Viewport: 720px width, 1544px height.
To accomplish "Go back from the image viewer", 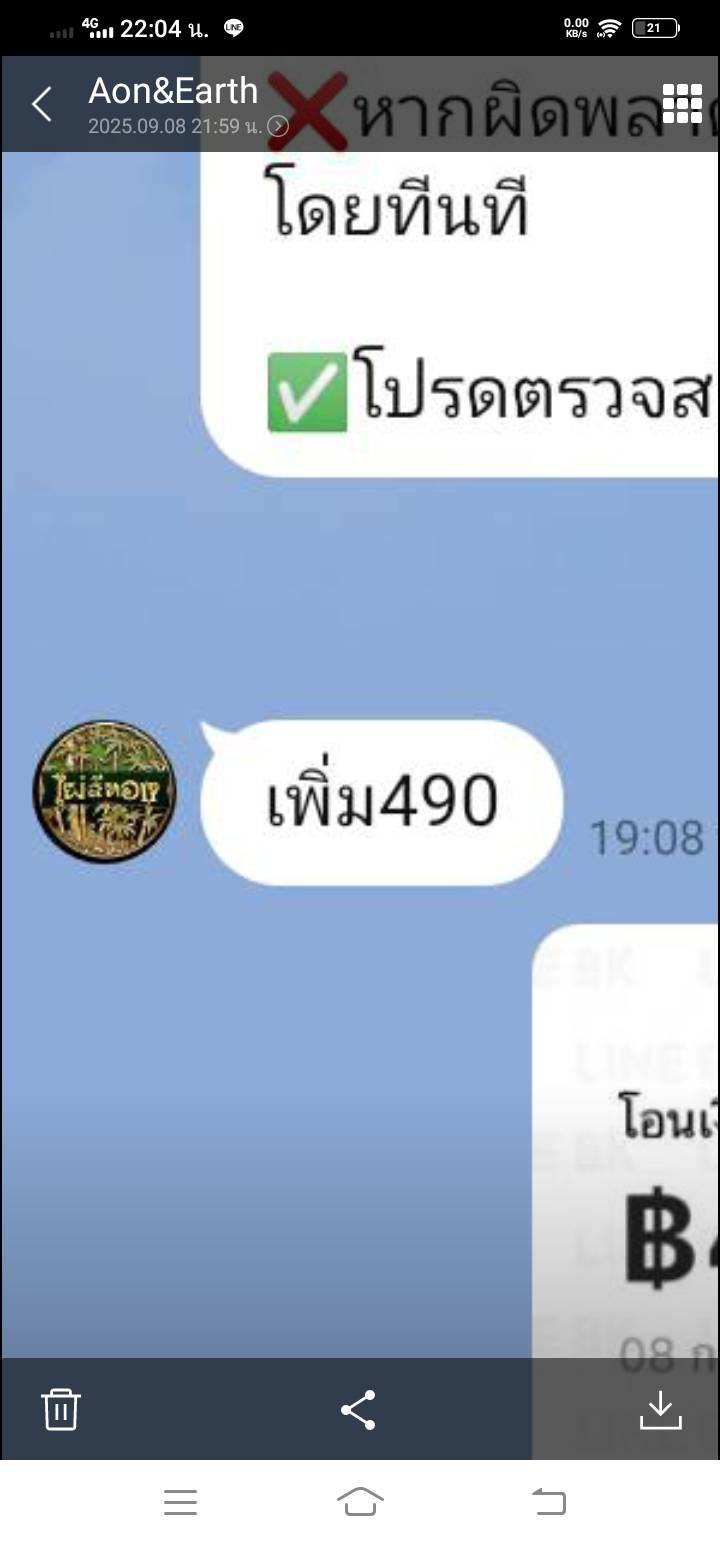I will coord(42,104).
